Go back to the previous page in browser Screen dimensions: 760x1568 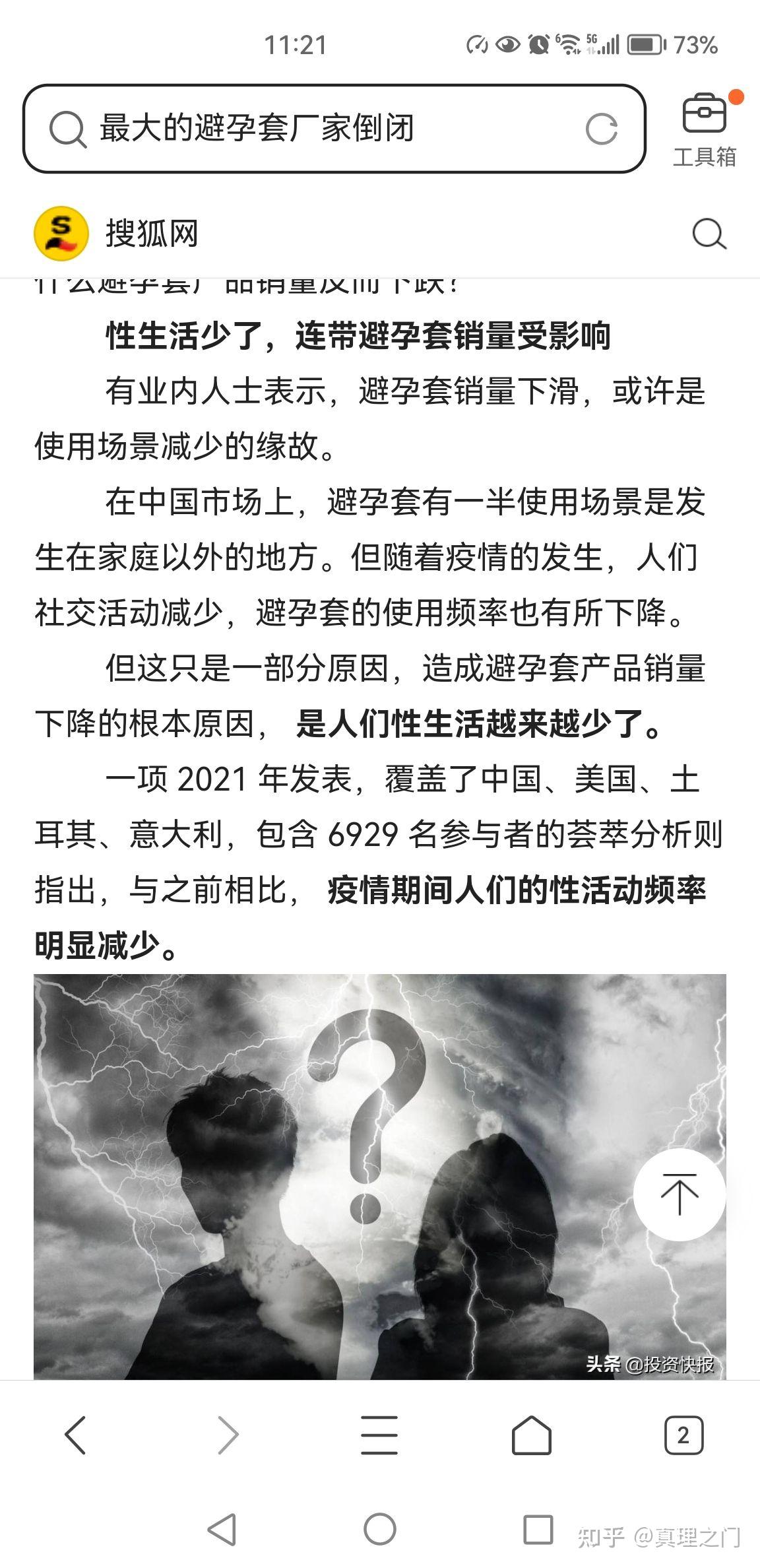[75, 1435]
